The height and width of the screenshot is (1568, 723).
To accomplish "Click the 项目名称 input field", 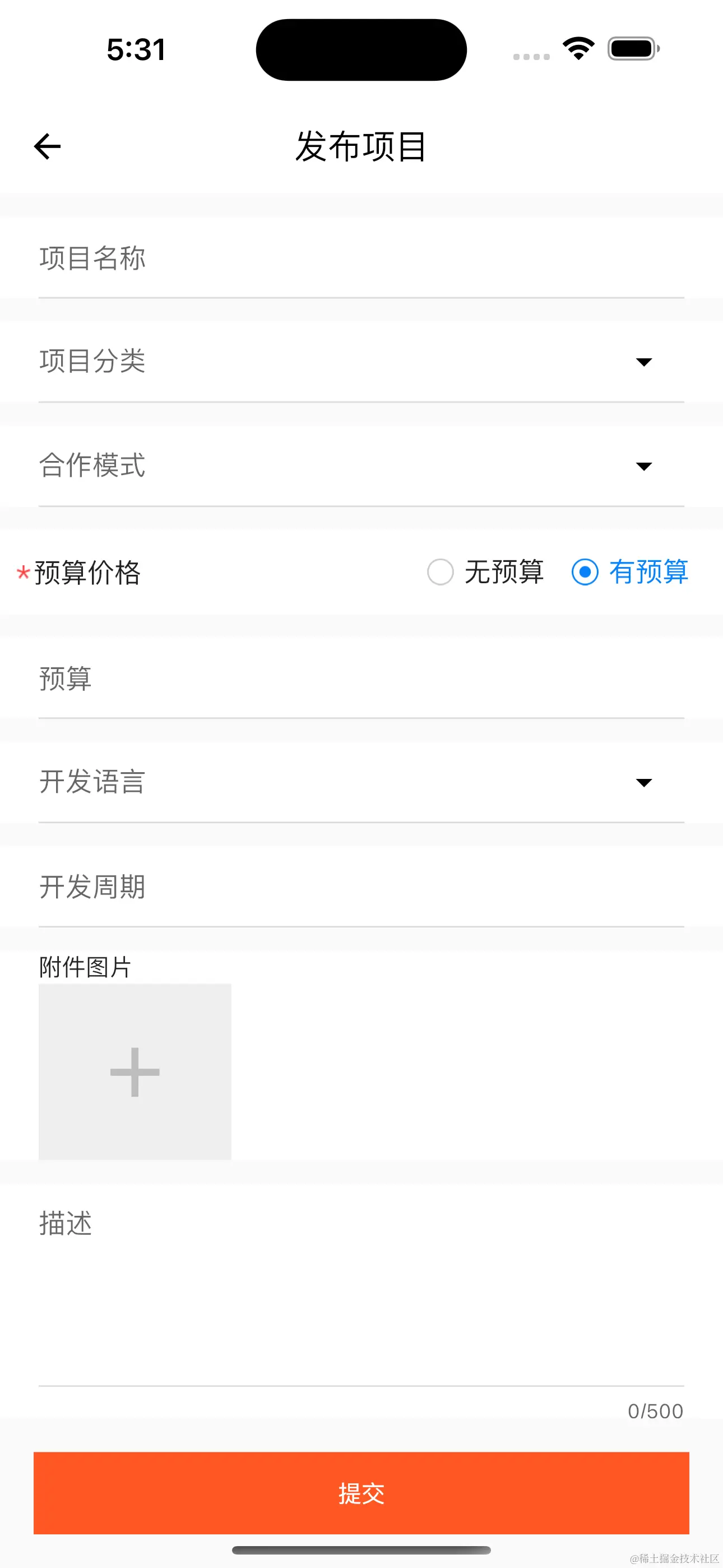I will point(361,259).
